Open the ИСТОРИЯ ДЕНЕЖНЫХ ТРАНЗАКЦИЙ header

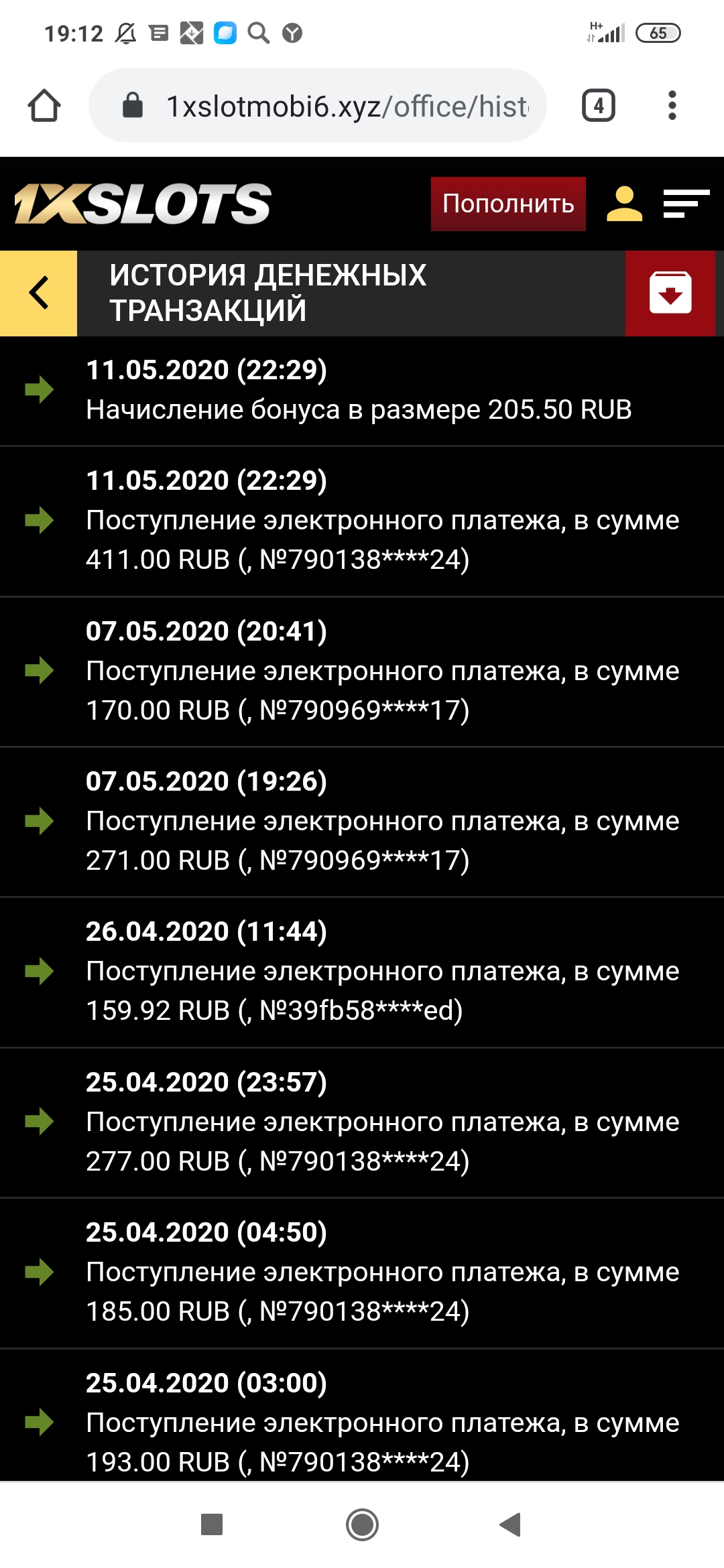point(268,293)
